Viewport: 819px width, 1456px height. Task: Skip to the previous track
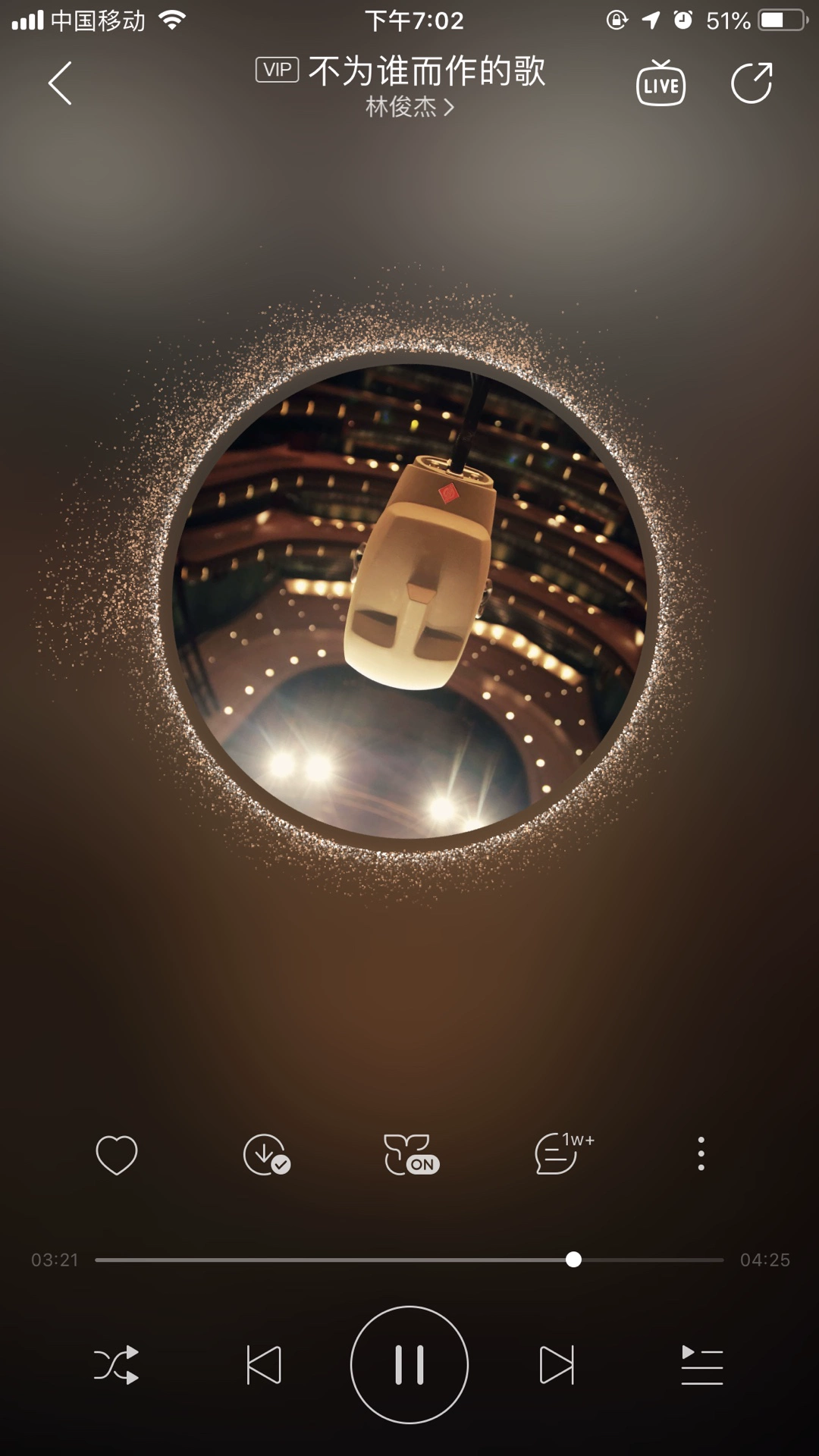coord(264,1365)
